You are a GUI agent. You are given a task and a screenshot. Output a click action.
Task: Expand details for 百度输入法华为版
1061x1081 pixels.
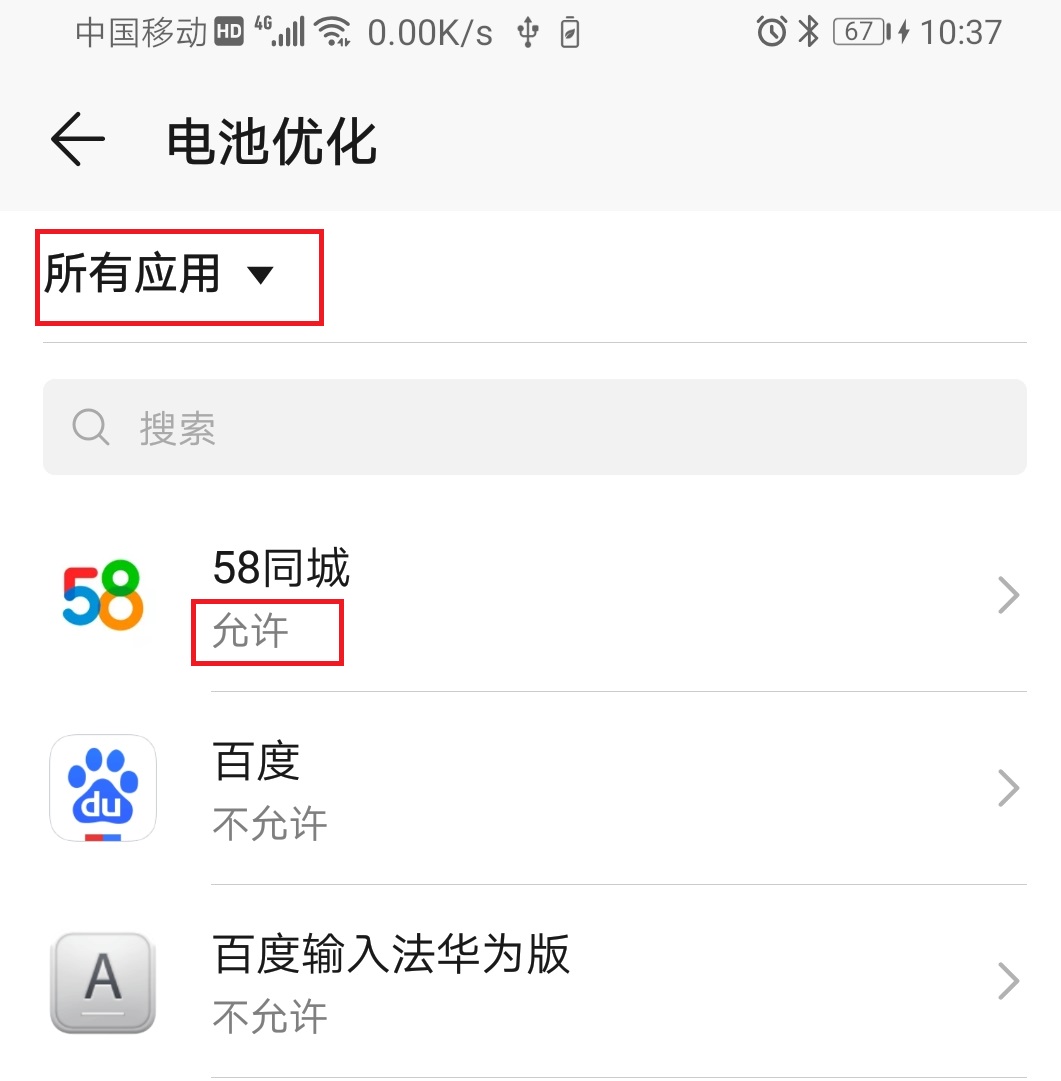pos(1008,981)
